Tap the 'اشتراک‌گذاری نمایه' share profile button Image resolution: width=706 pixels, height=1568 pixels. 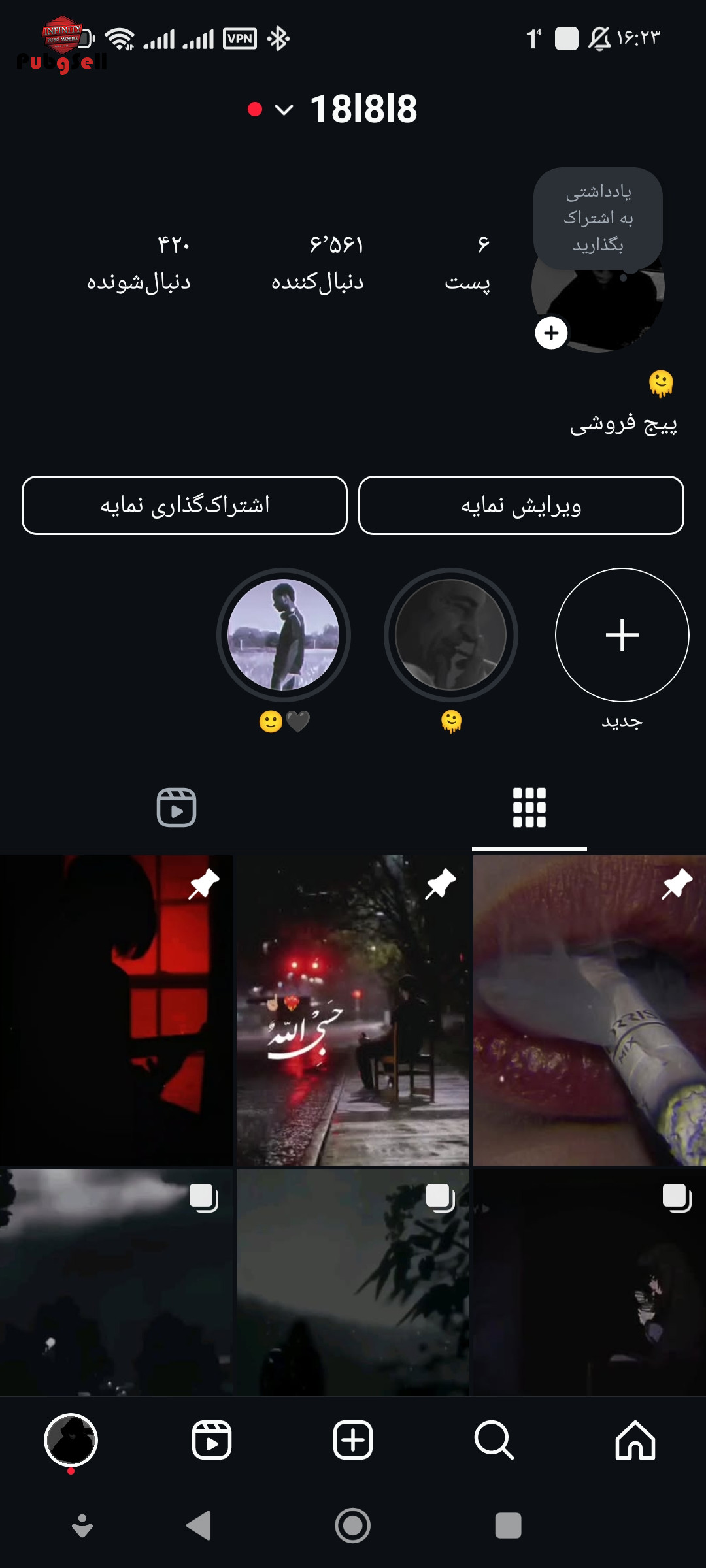[184, 506]
